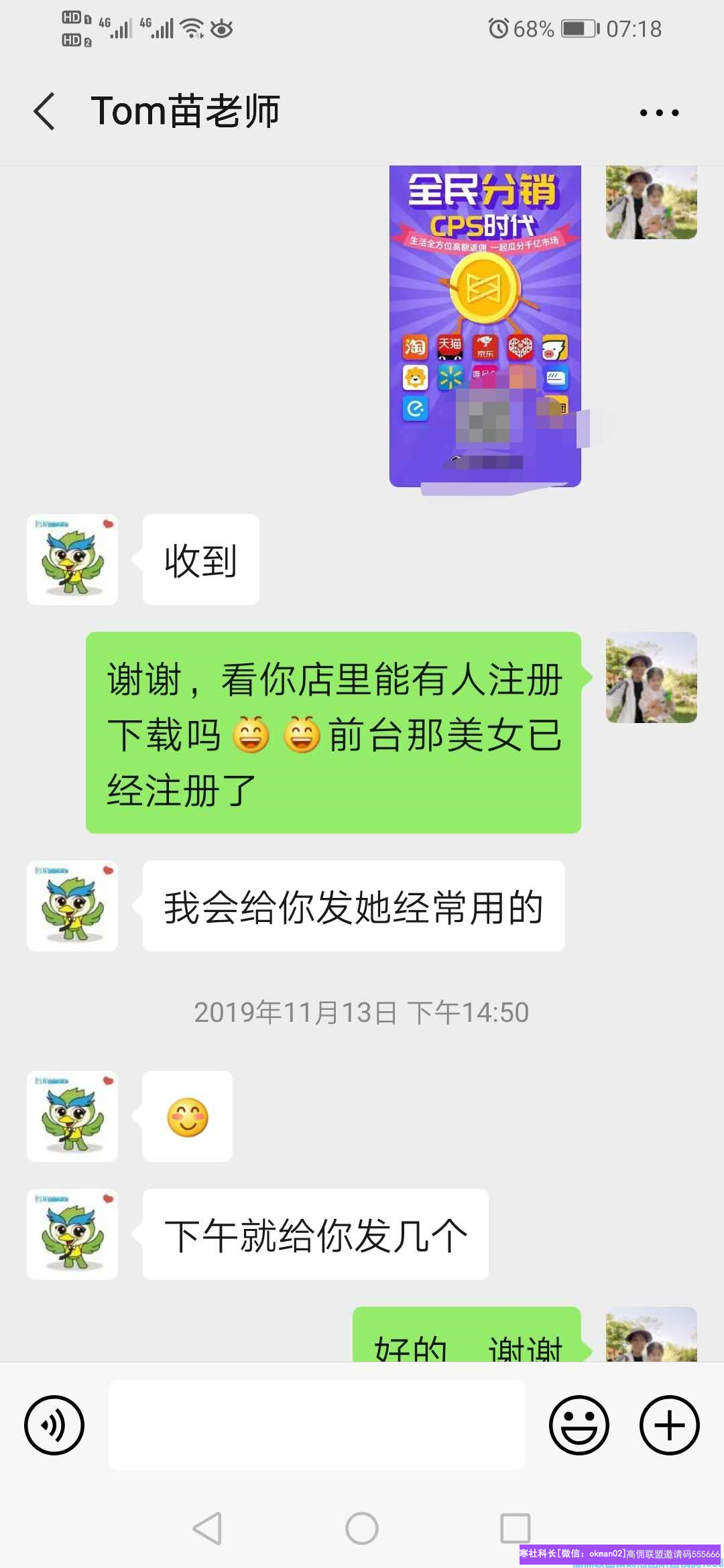The height and width of the screenshot is (1568, 724).
Task: Open the emoji sticker panel
Action: point(579,1425)
